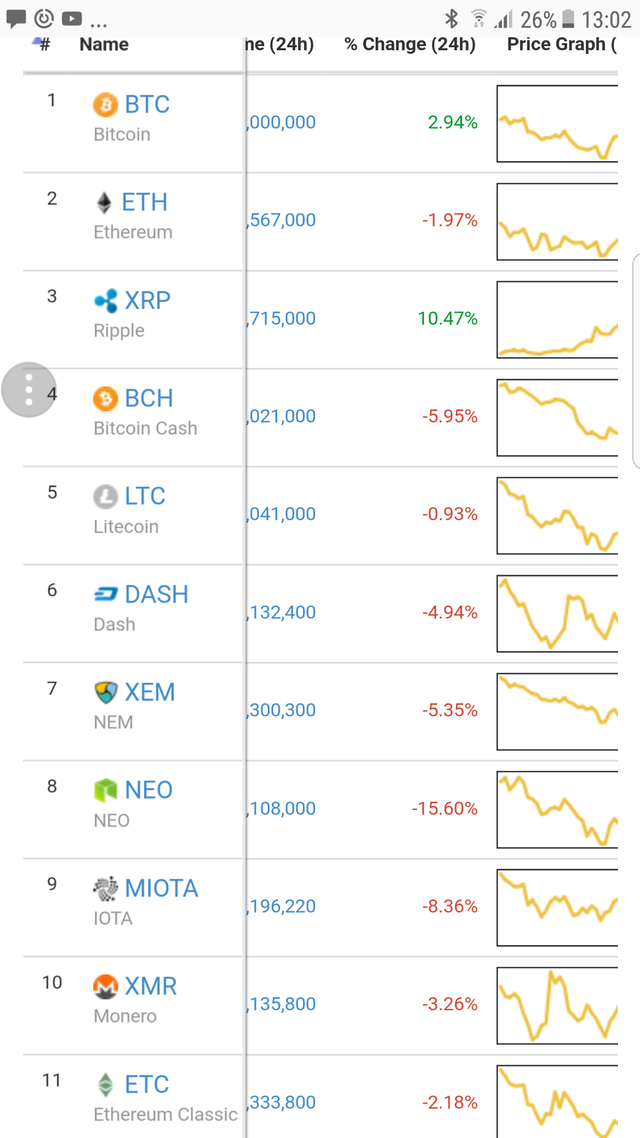Tap the floating three-dot button
Screen dimensions: 640x1138
pos(29,389)
